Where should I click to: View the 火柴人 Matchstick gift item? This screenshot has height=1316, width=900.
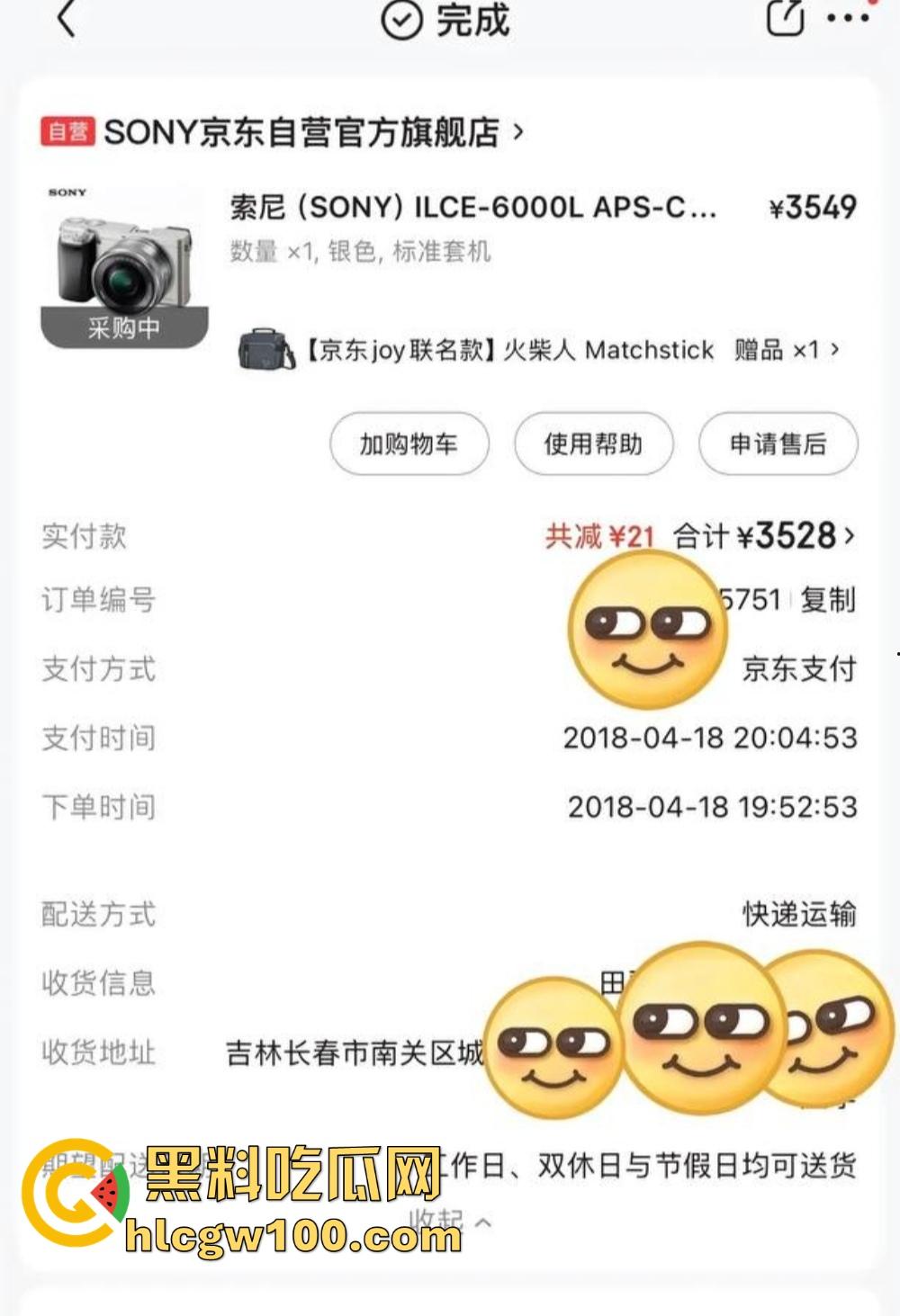[540, 349]
